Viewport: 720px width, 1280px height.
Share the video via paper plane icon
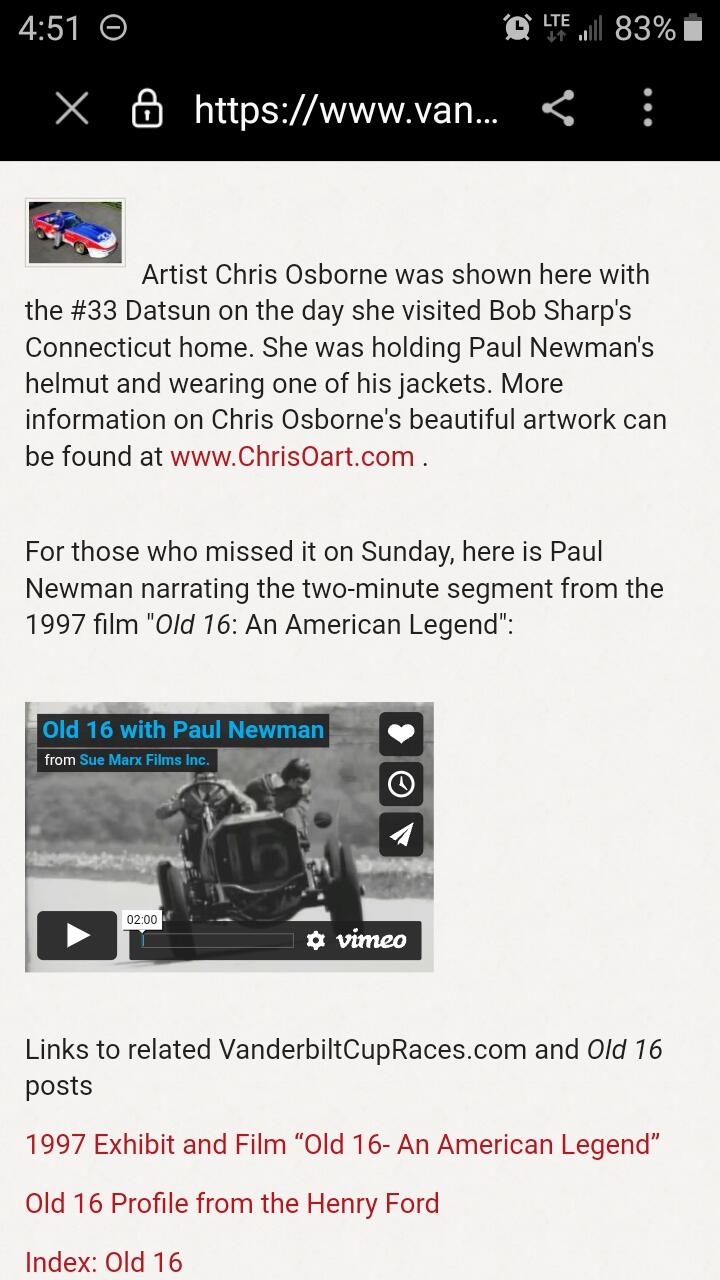(401, 835)
